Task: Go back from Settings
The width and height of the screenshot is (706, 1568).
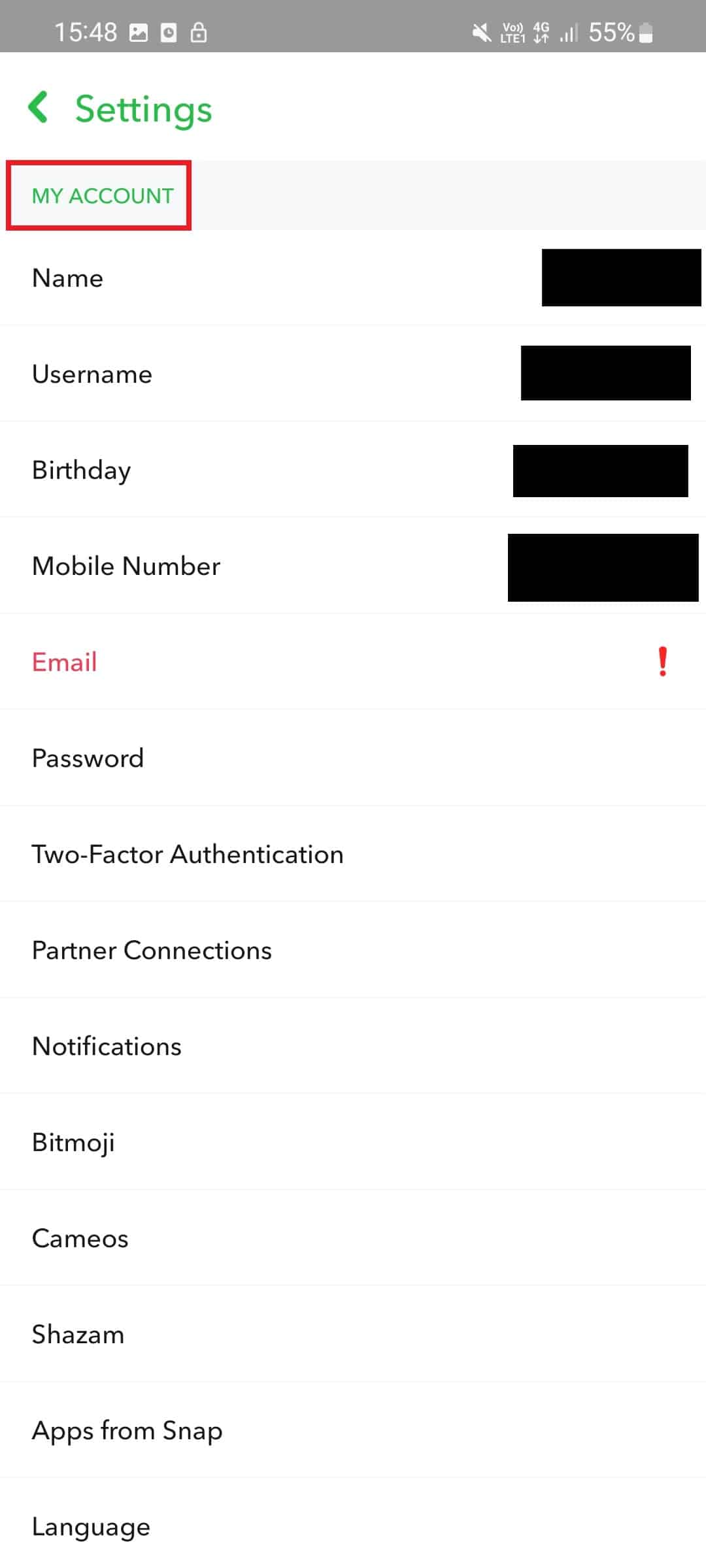Action: [39, 108]
